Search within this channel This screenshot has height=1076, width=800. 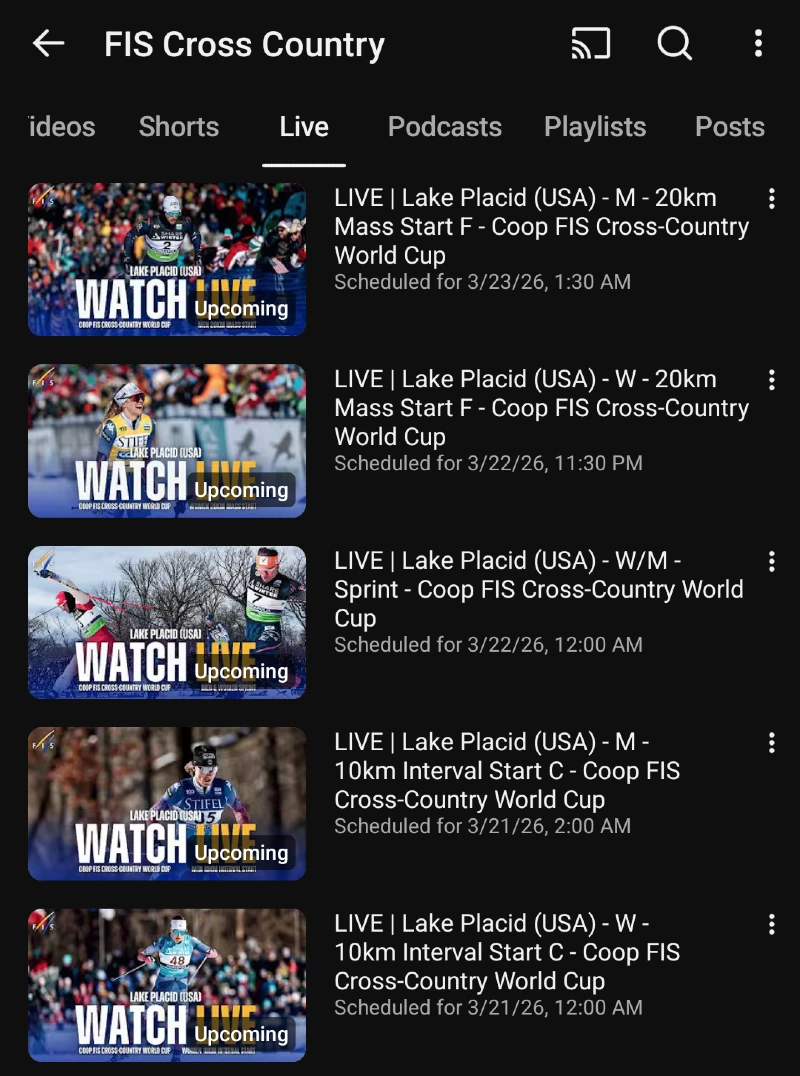674,43
